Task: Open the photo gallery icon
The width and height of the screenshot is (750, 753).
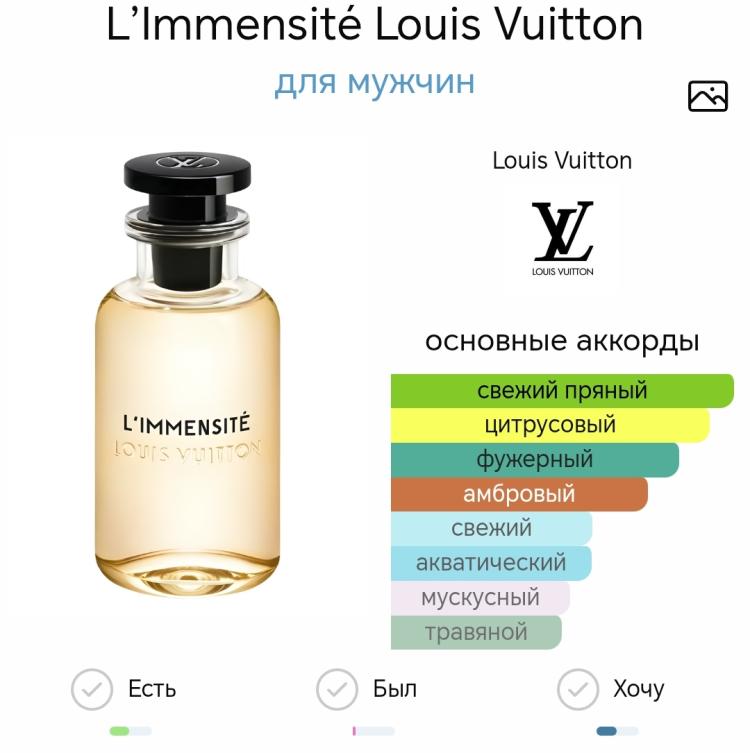Action: click(x=707, y=96)
